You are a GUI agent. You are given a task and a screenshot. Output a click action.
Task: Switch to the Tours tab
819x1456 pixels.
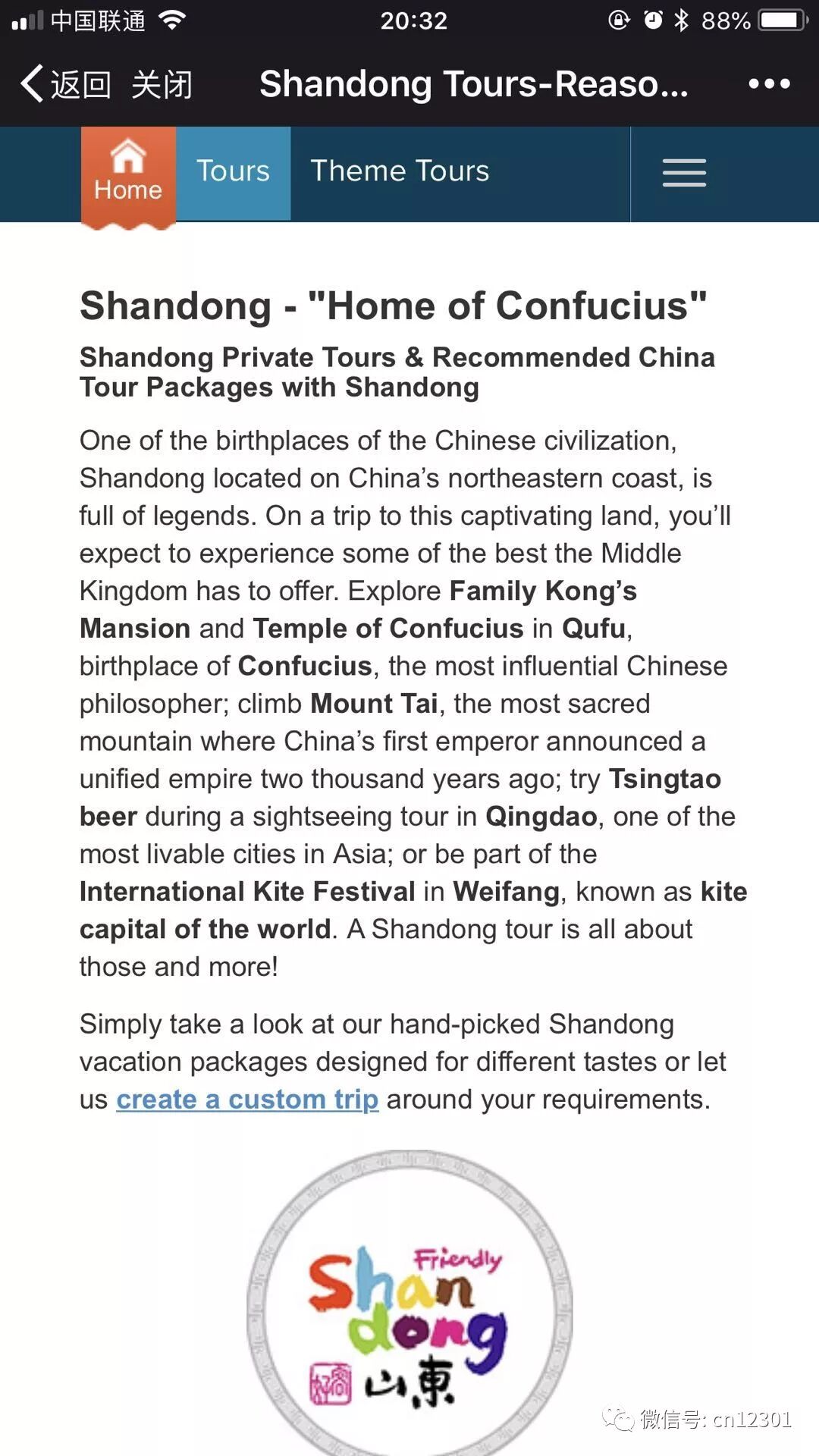click(233, 172)
